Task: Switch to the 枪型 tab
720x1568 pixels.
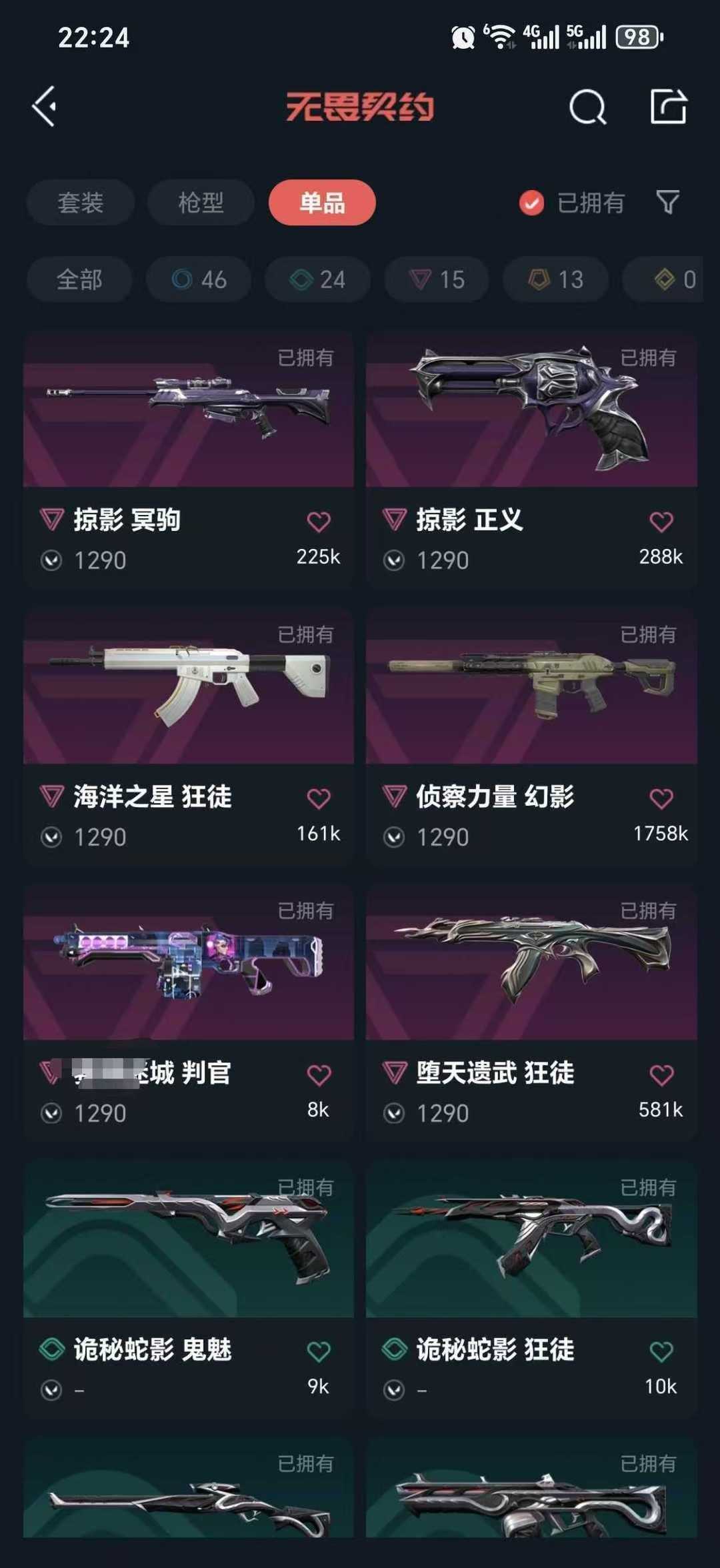Action: click(201, 203)
